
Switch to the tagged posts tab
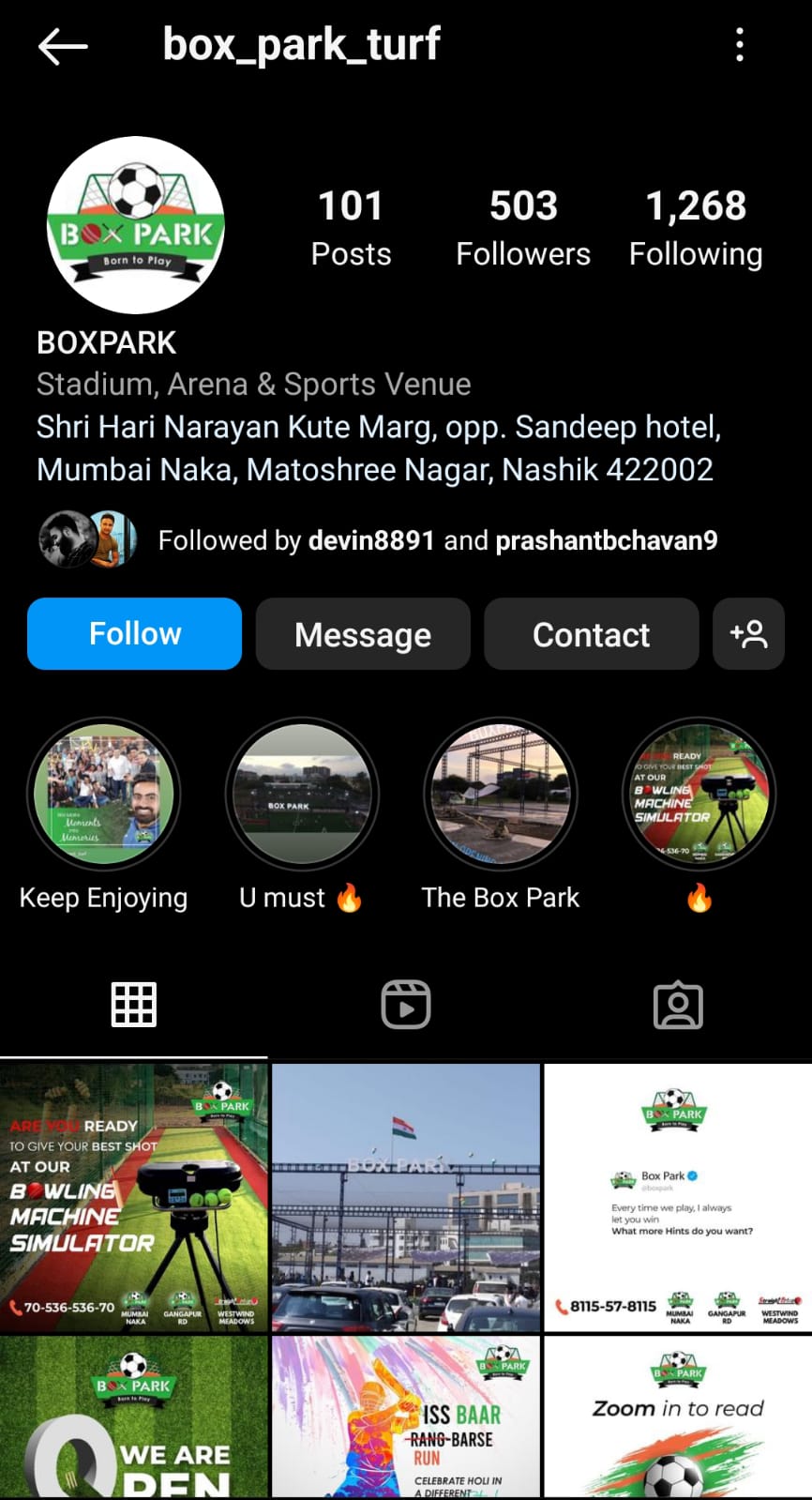[678, 1005]
